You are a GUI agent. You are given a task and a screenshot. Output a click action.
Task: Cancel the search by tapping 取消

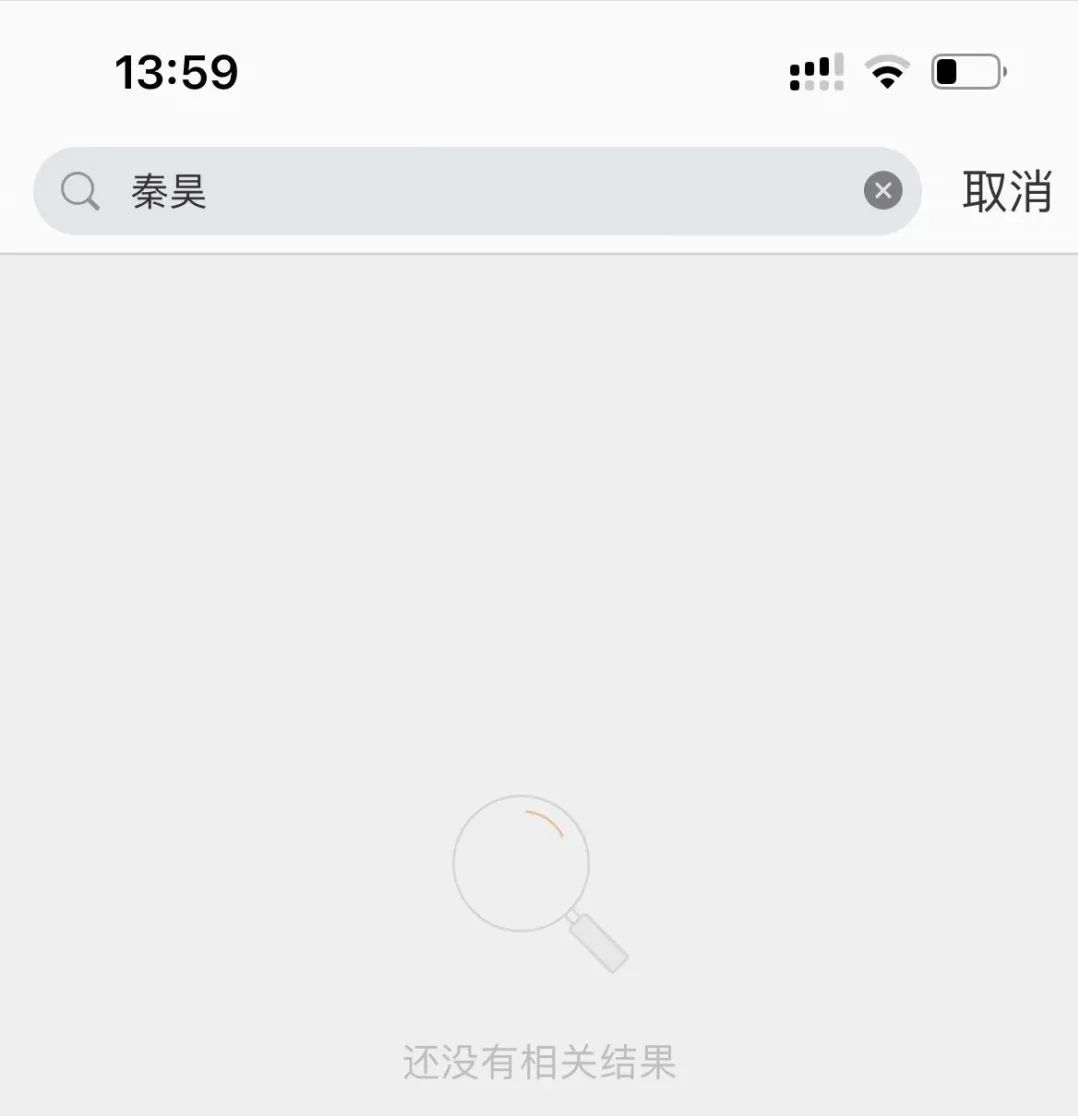click(x=1006, y=191)
